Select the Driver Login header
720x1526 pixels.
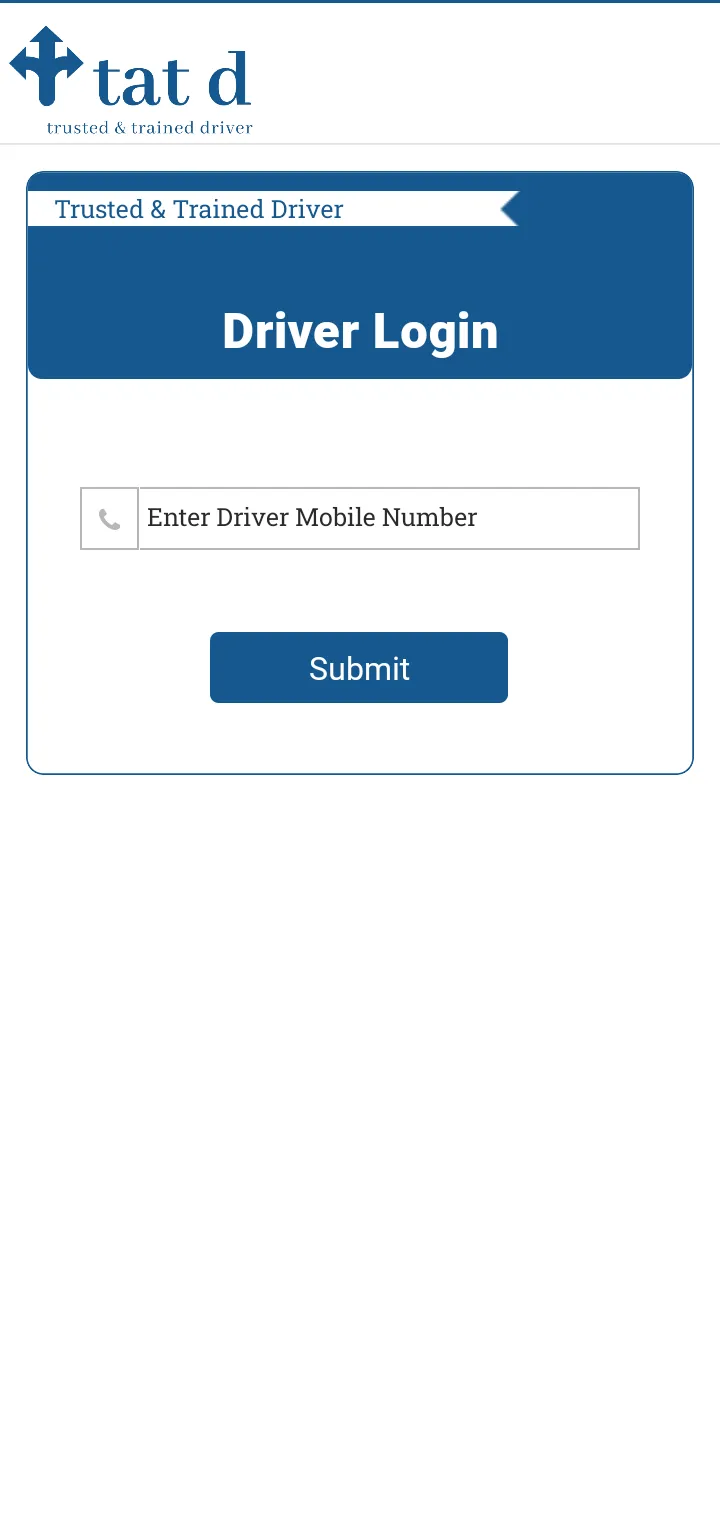(x=360, y=331)
